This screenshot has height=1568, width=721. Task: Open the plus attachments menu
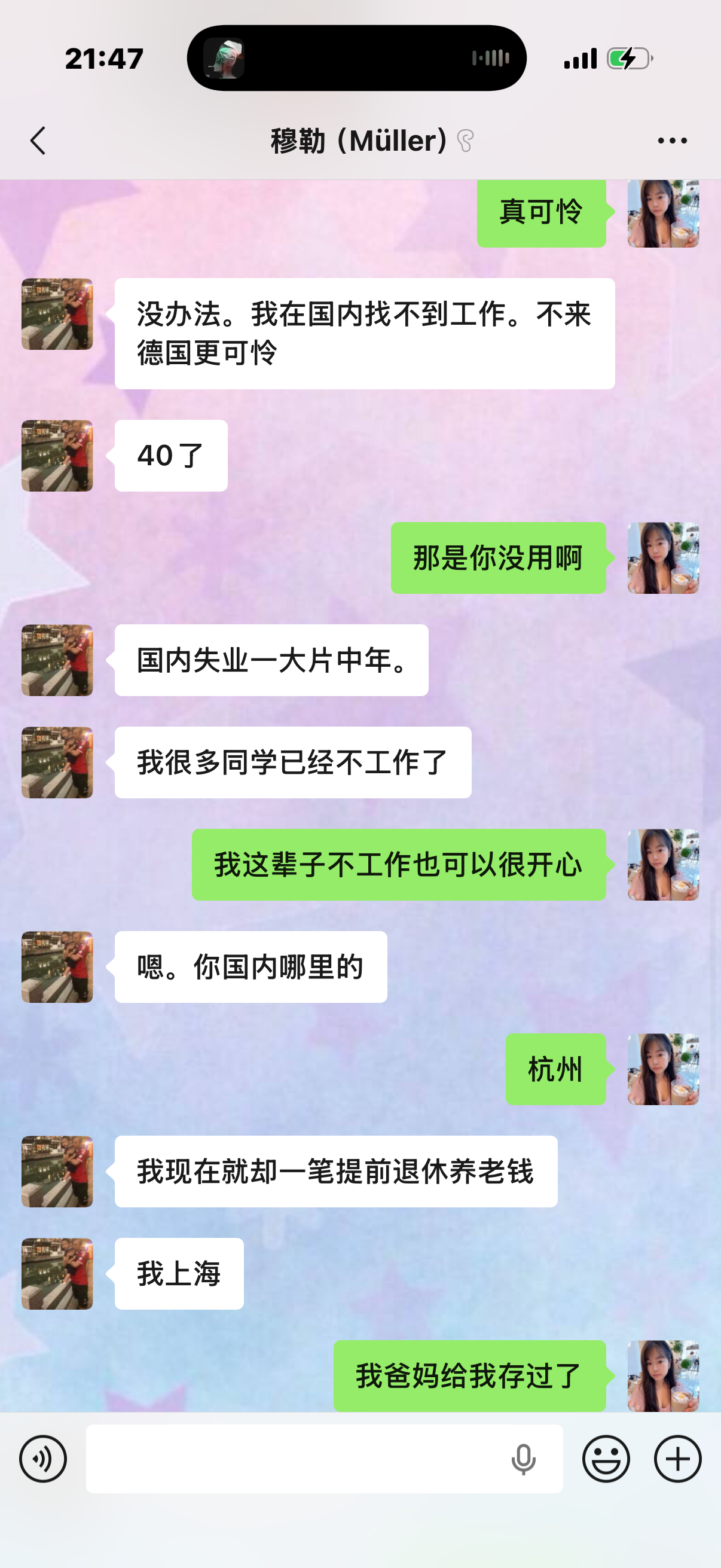678,1459
